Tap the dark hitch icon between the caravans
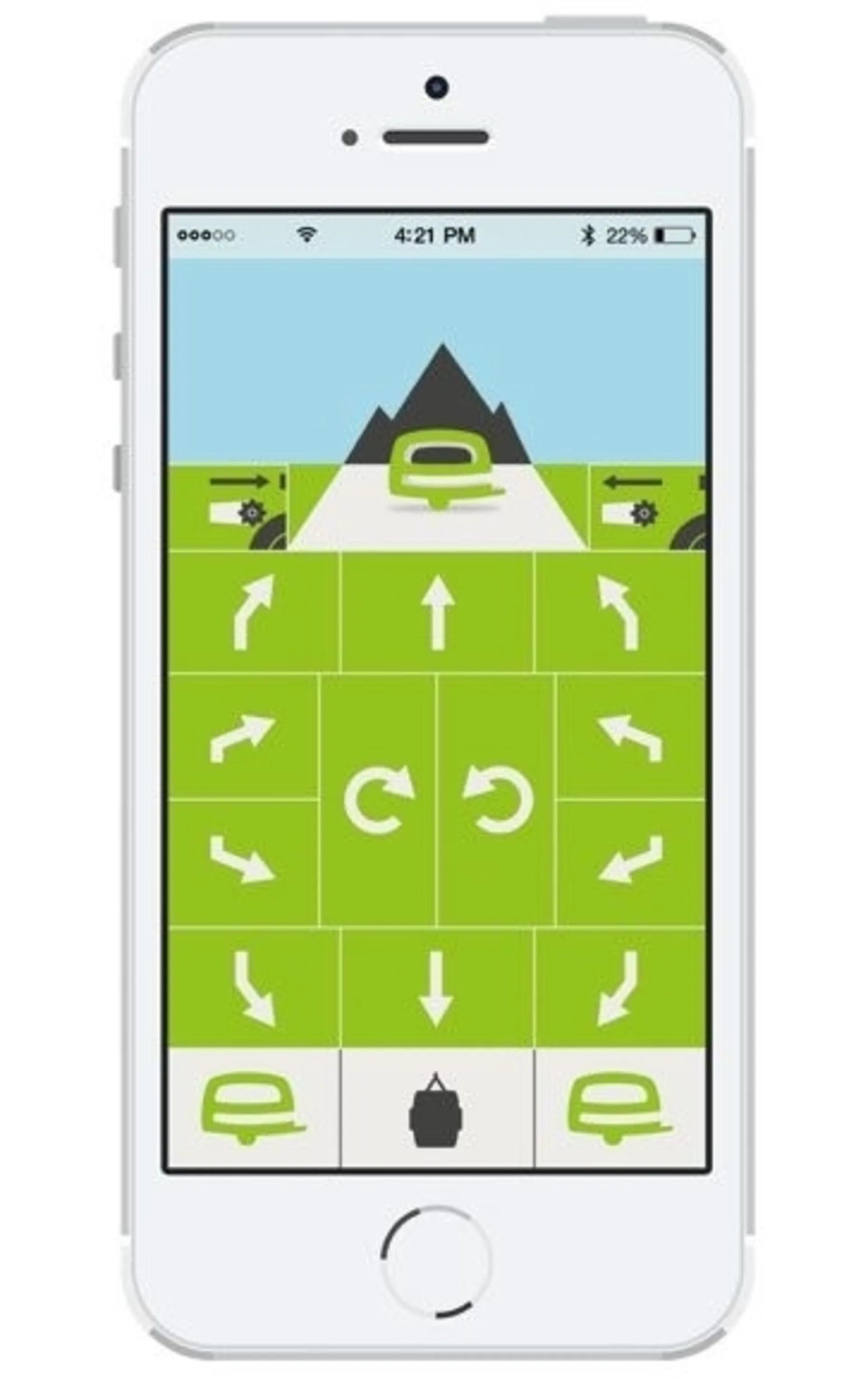Image resolution: width=868 pixels, height=1387 pixels. (x=436, y=1110)
